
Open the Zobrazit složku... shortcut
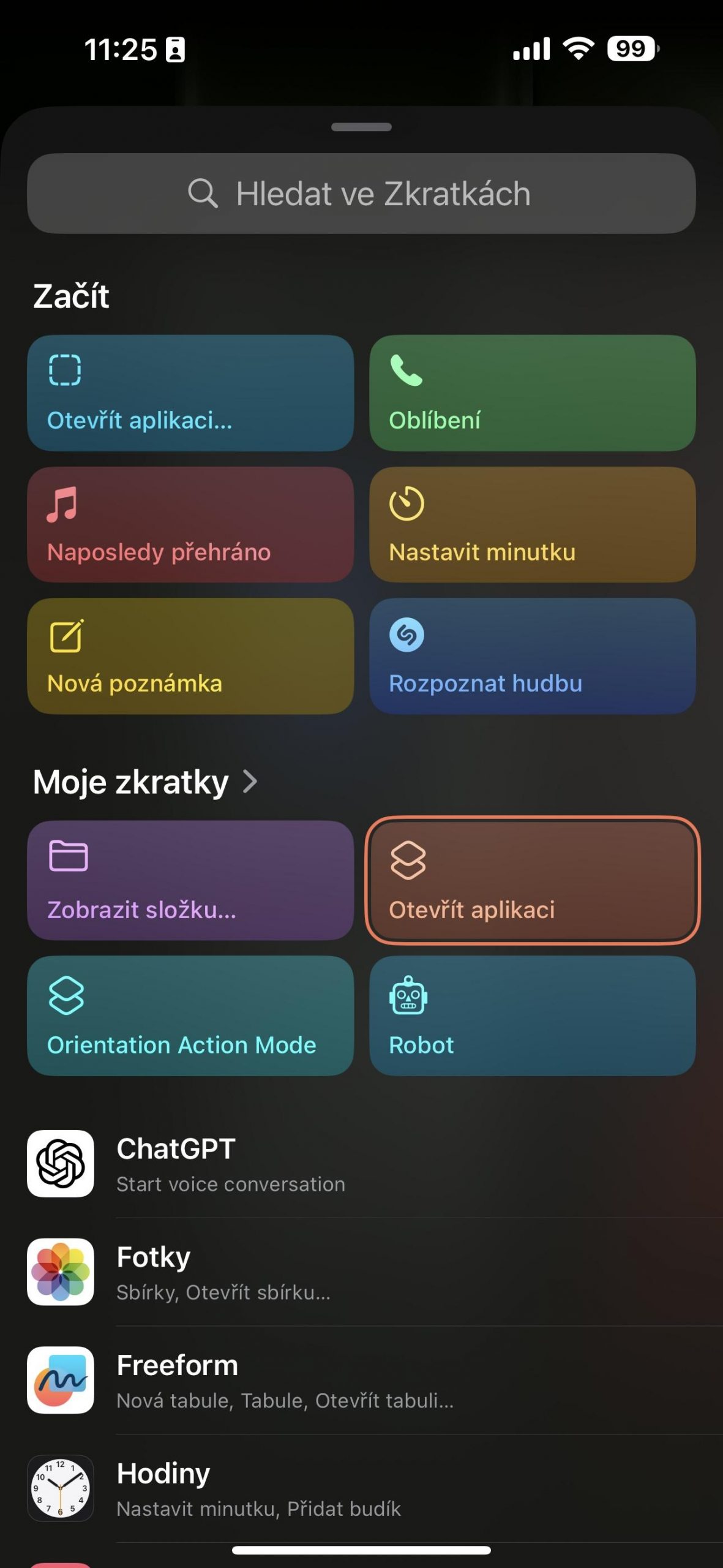click(x=190, y=881)
